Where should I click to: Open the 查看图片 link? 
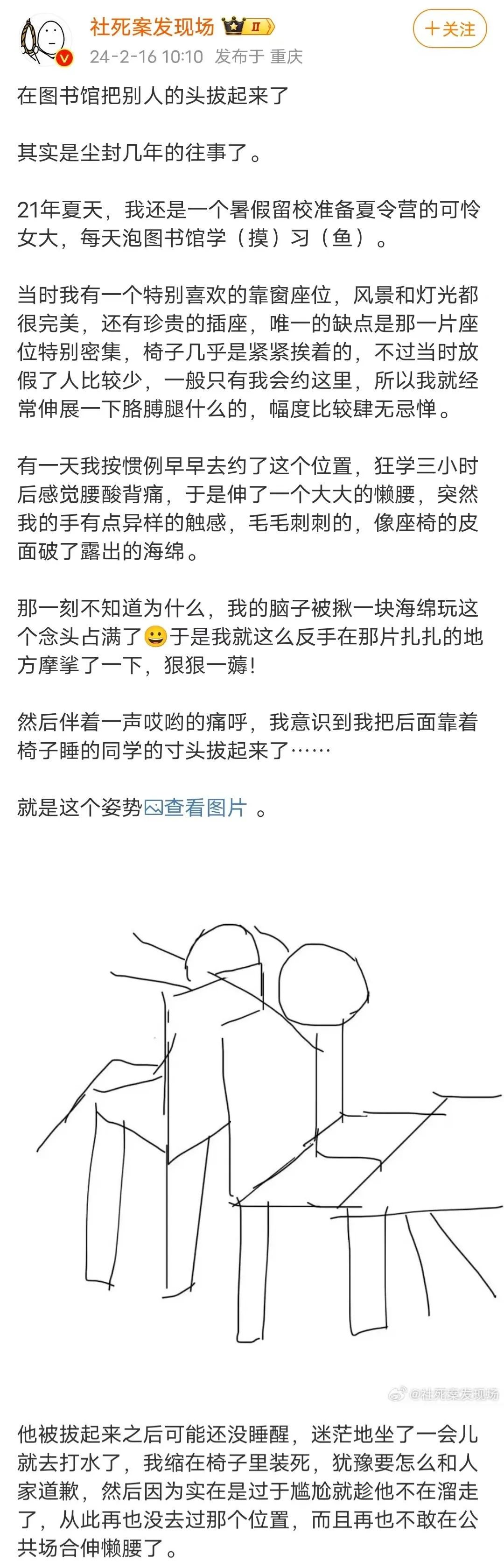point(196,808)
